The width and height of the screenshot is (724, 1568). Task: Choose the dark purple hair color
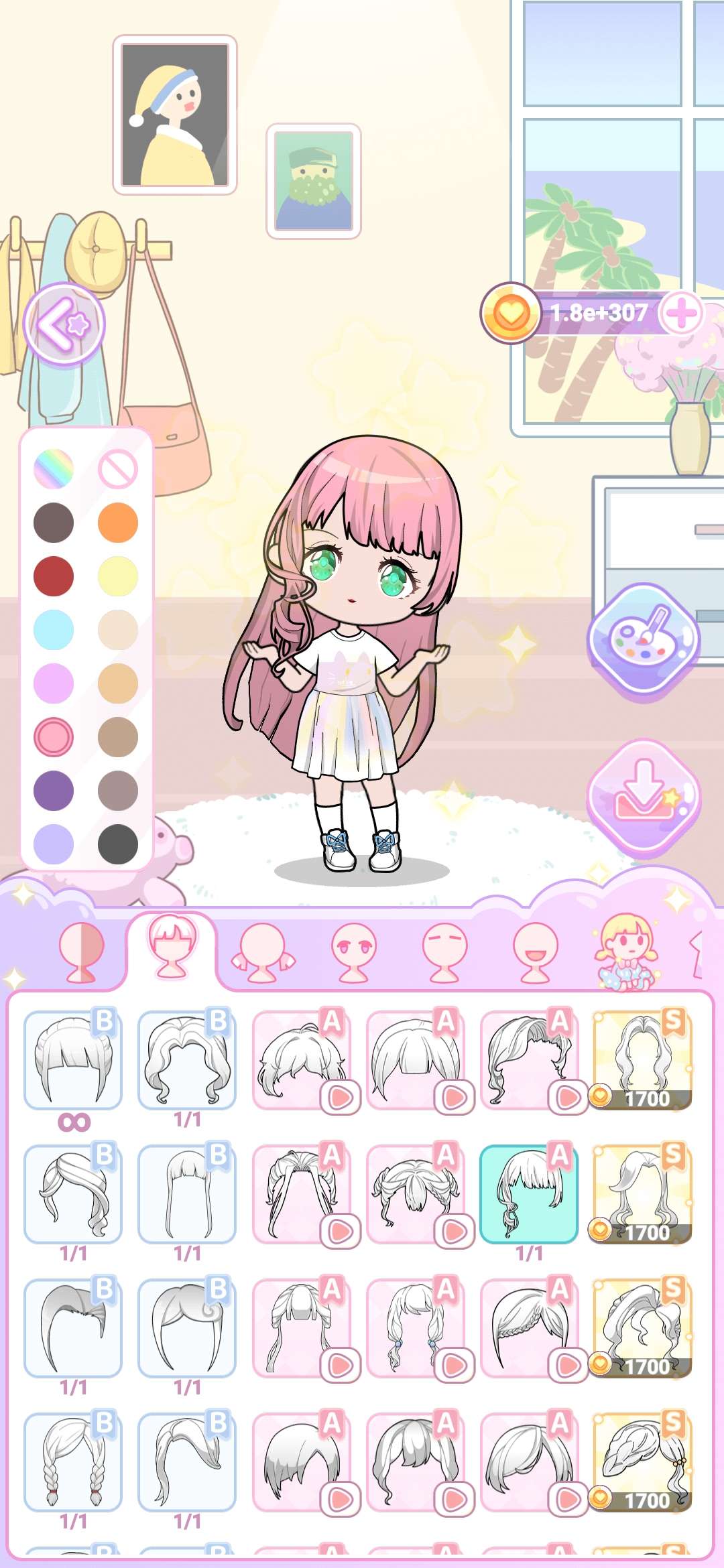pyautogui.click(x=54, y=790)
